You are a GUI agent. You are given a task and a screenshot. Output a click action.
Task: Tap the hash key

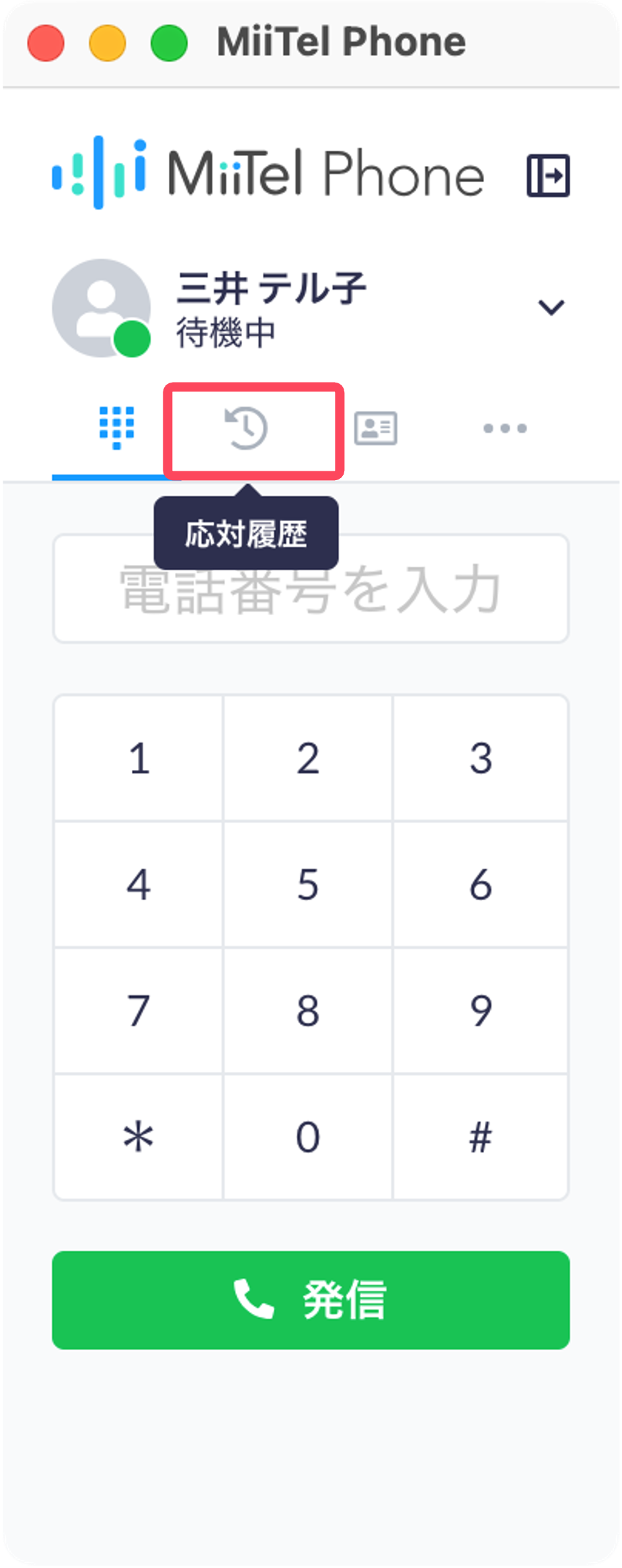[x=480, y=1137]
